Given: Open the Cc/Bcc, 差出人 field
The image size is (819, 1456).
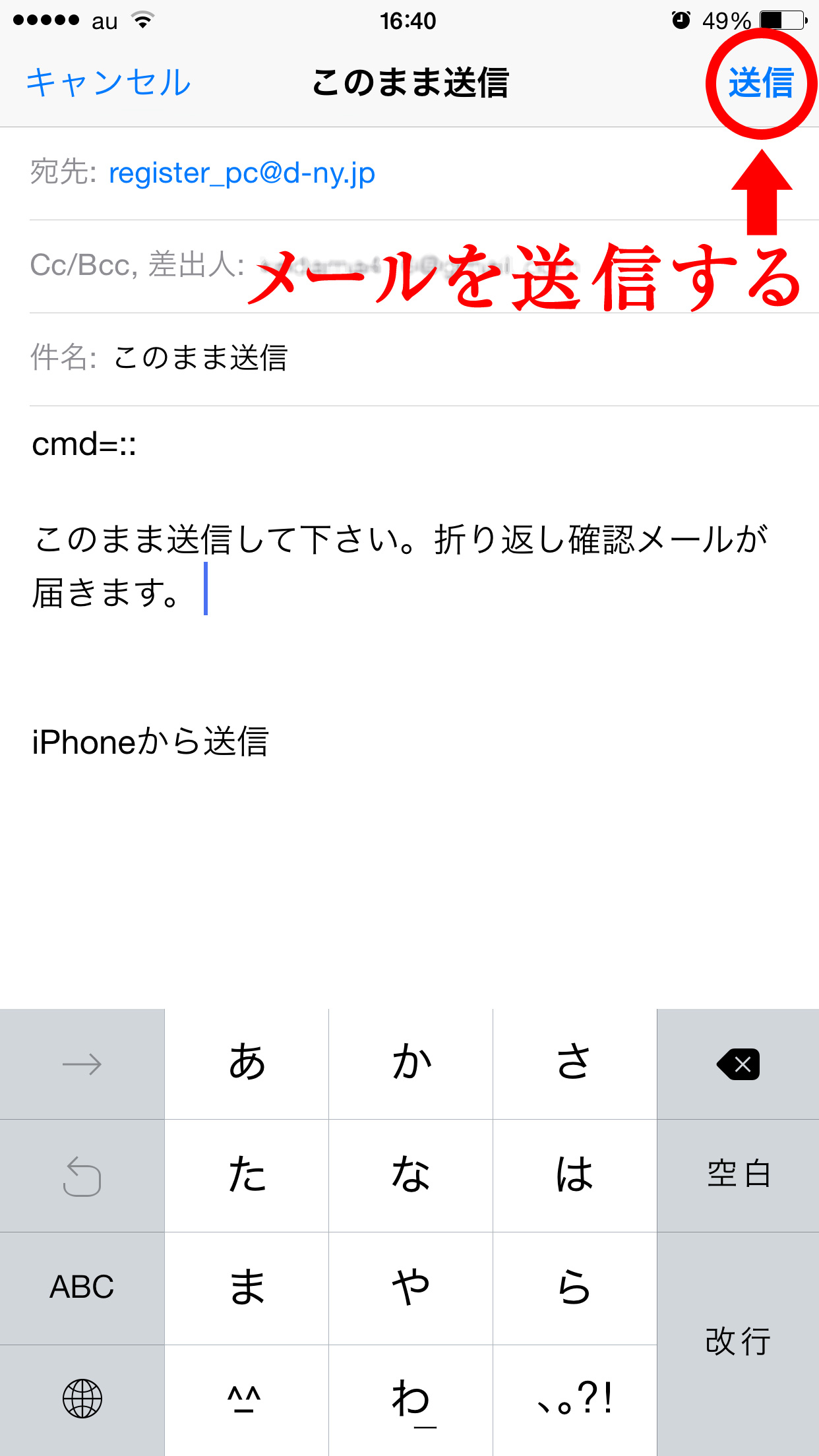Looking at the screenshot, I should click(x=424, y=266).
